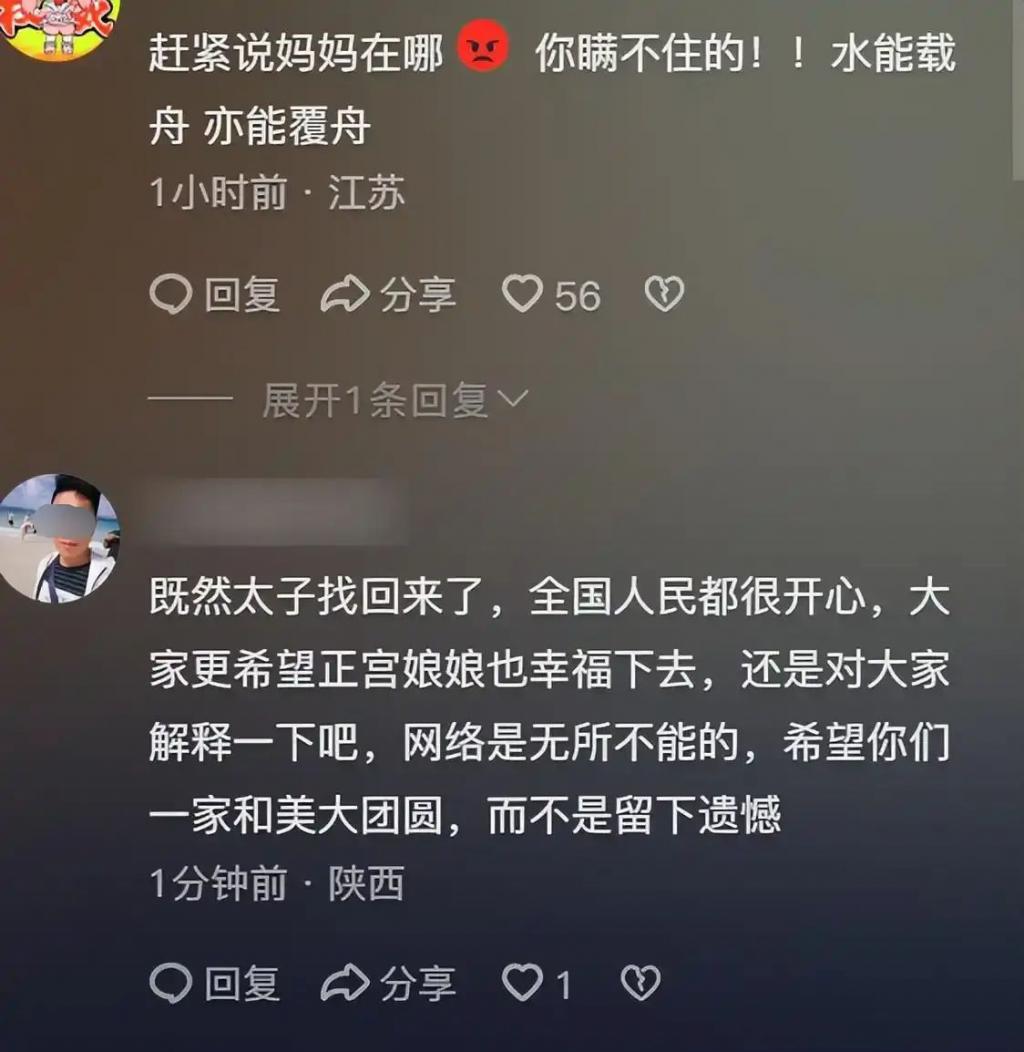Share the Shaanxi comment

pos(388,984)
